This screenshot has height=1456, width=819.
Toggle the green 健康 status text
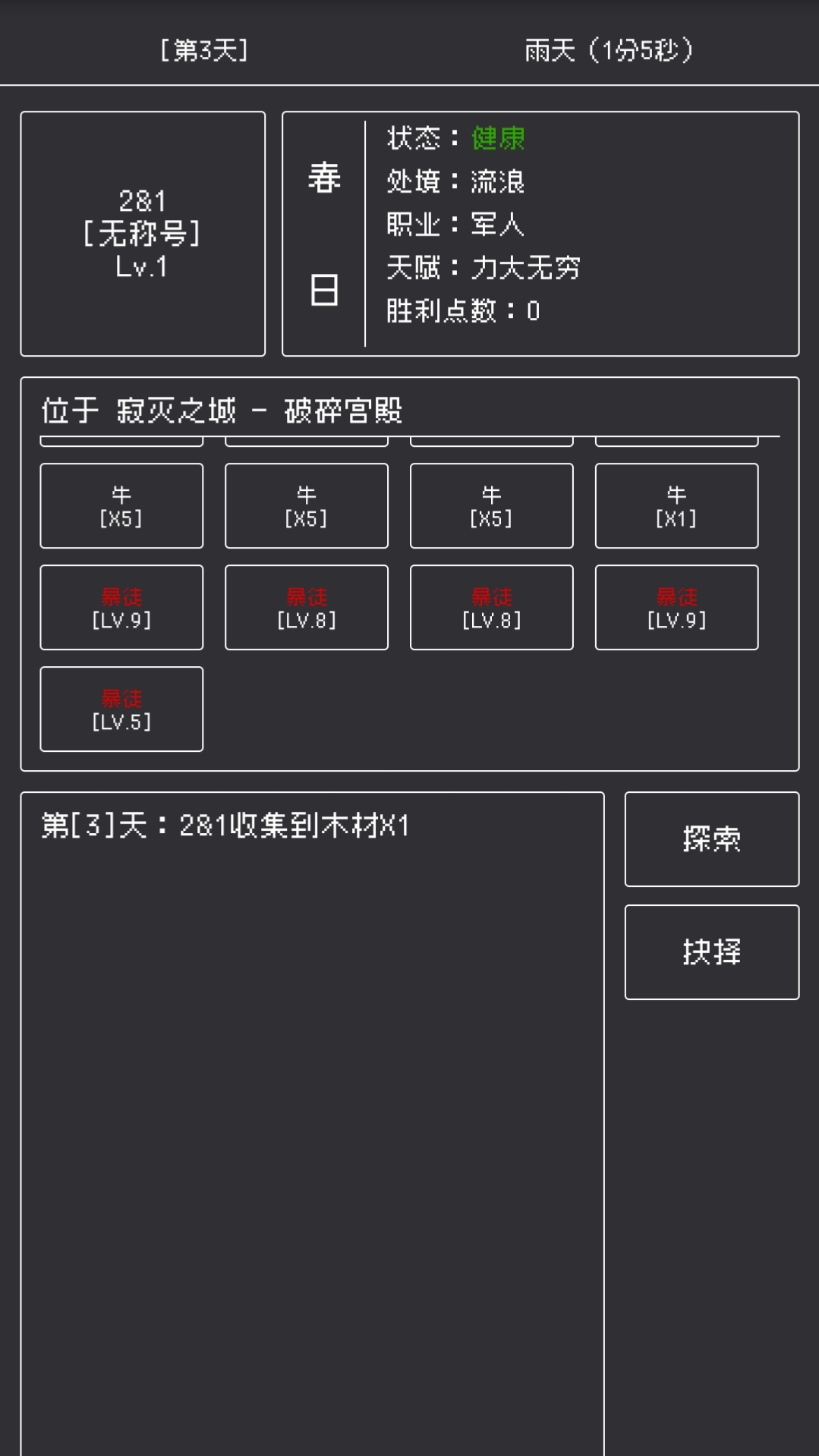[x=497, y=139]
